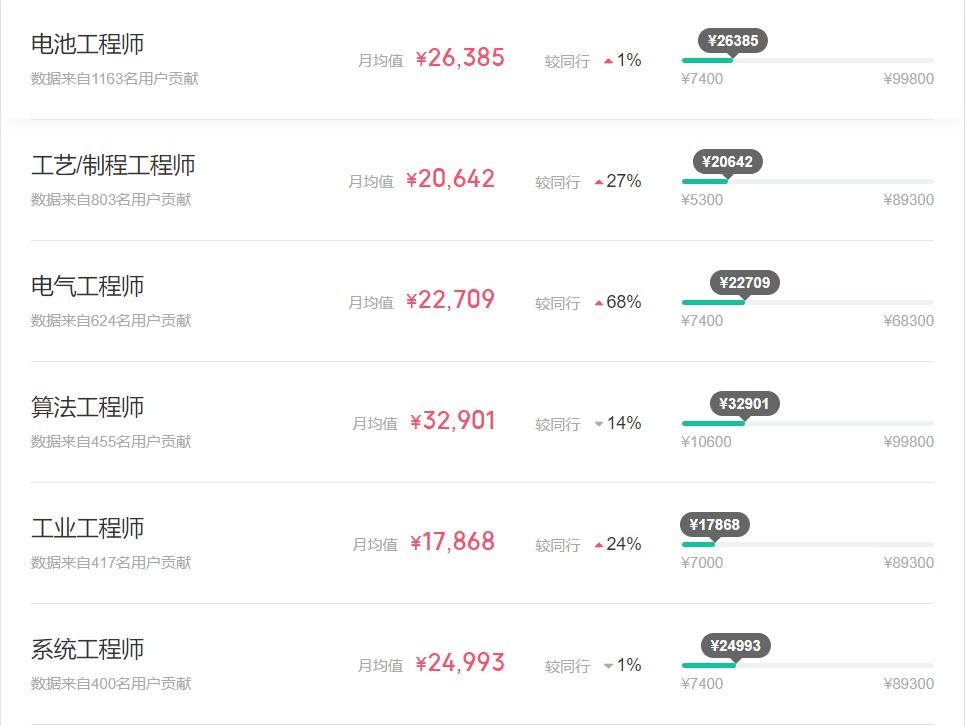The height and width of the screenshot is (726, 966).
Task: Select the 算法工程师 salary row
Action: click(x=88, y=408)
